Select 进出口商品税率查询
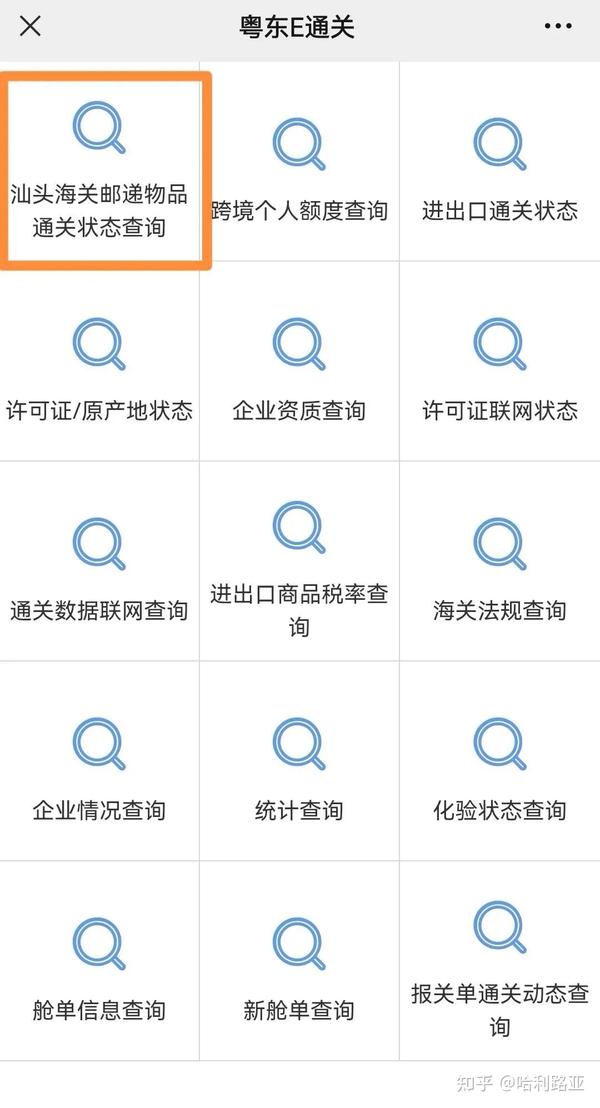Screen dimensions: 600x1108 299,561
